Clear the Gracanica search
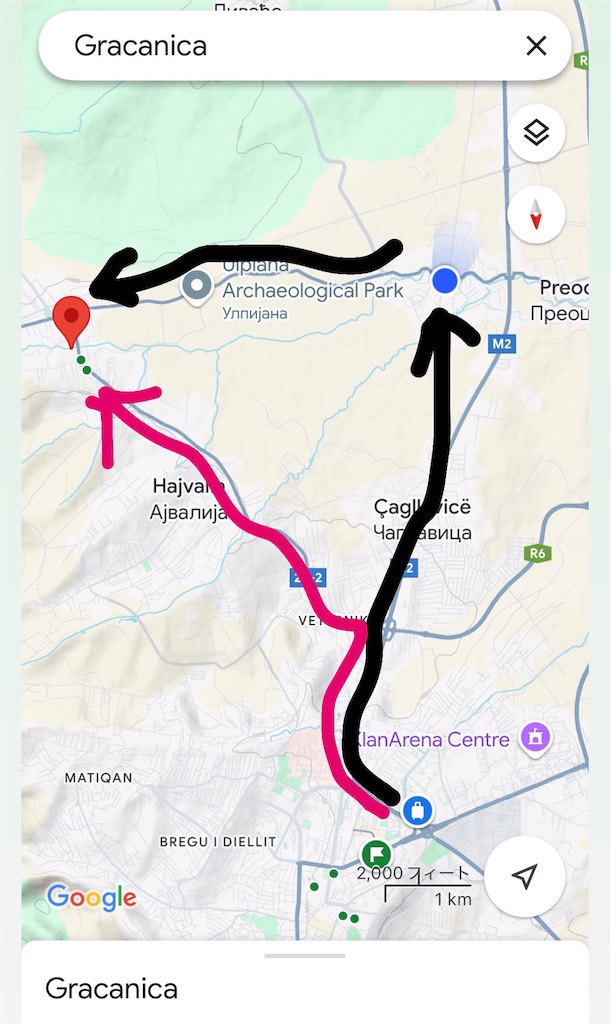 (537, 46)
